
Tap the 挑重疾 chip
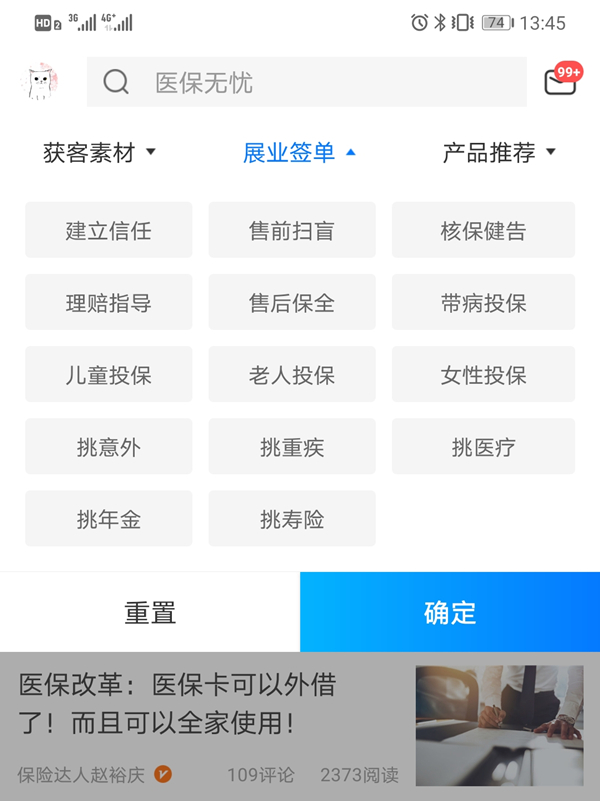click(x=292, y=447)
